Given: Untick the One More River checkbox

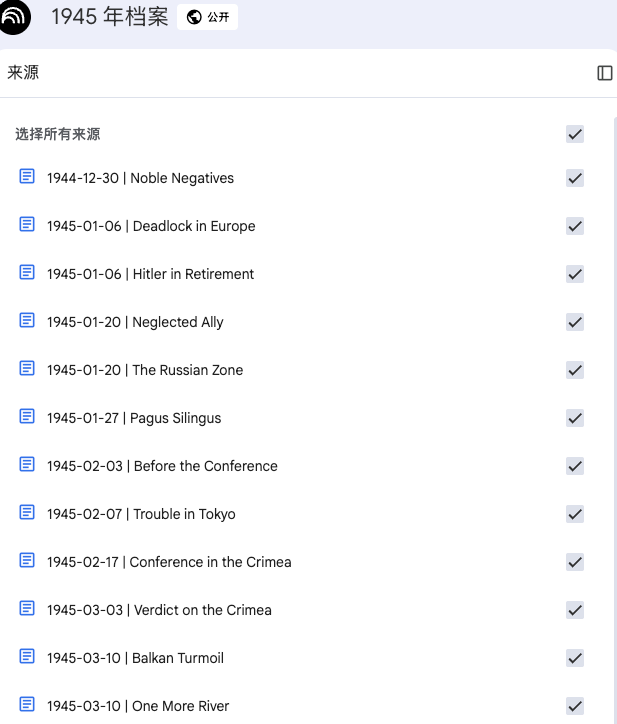Looking at the screenshot, I should pyautogui.click(x=574, y=706).
